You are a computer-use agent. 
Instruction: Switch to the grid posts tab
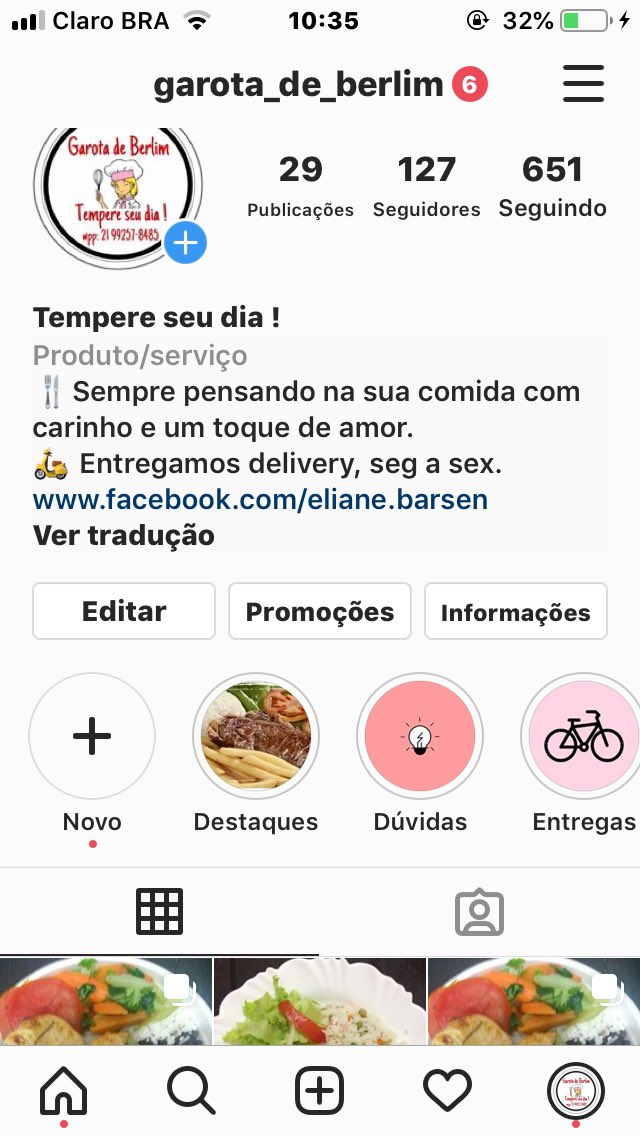click(x=160, y=911)
